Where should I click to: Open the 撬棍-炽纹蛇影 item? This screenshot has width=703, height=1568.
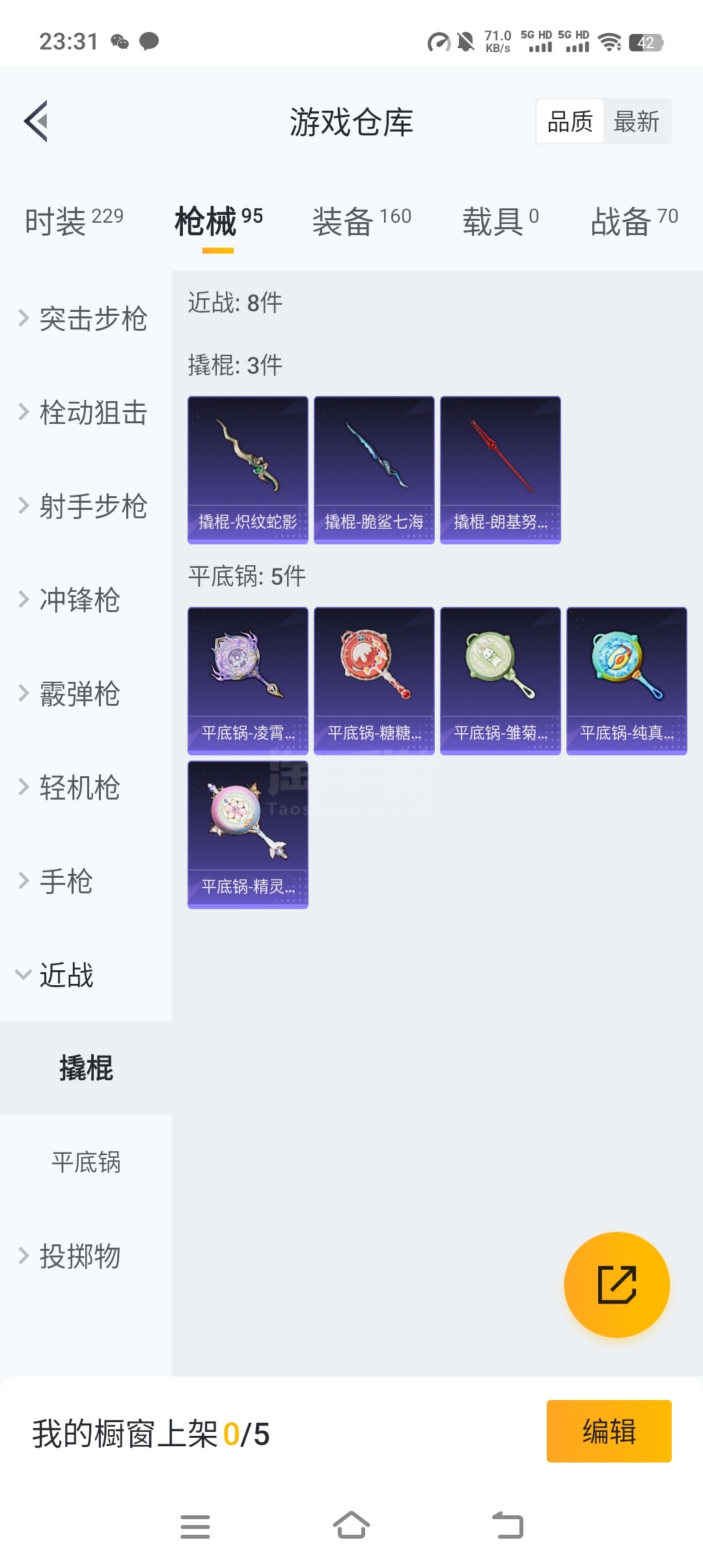click(248, 470)
